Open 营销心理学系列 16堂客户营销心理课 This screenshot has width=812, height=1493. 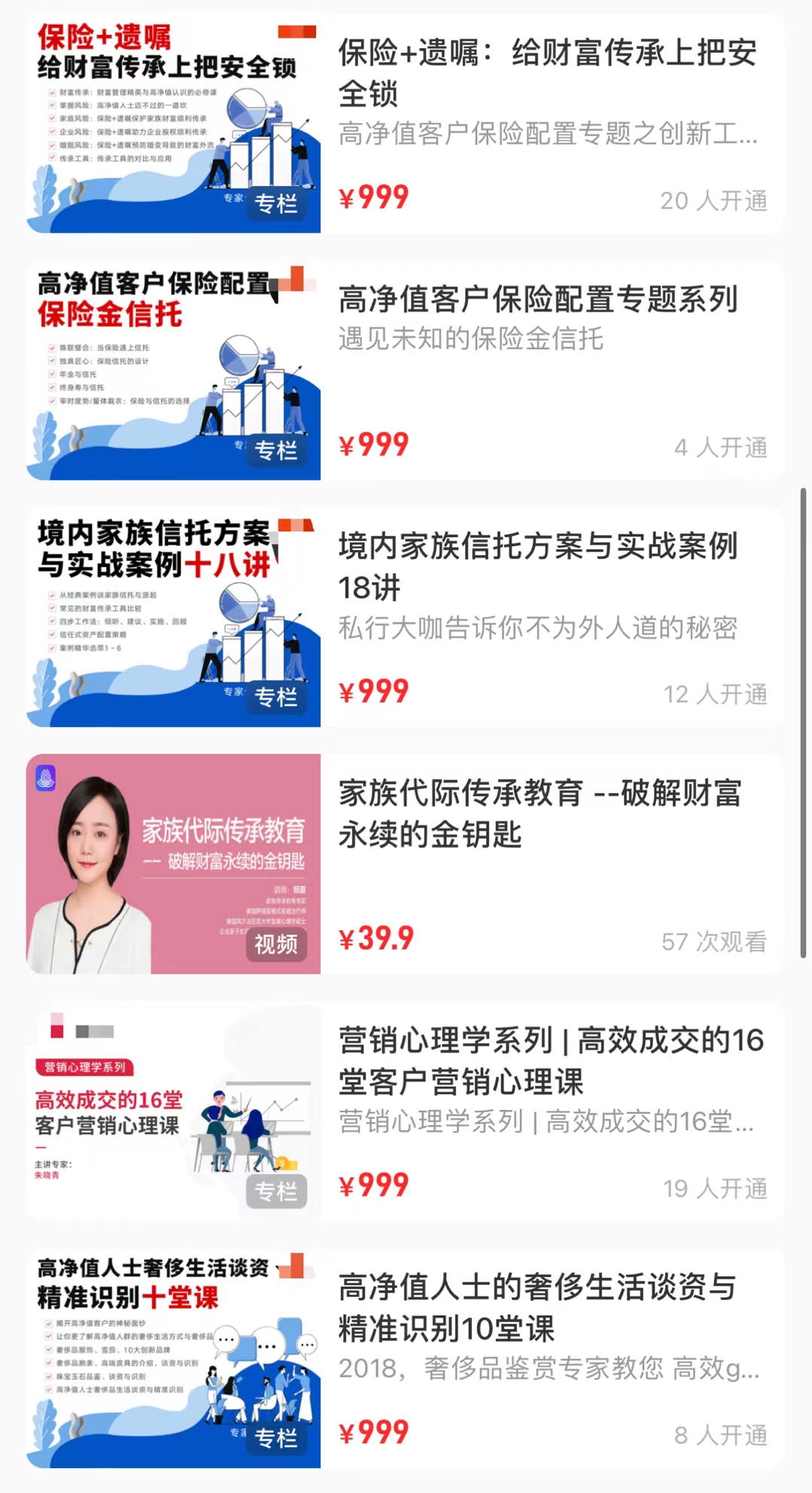click(550, 1060)
